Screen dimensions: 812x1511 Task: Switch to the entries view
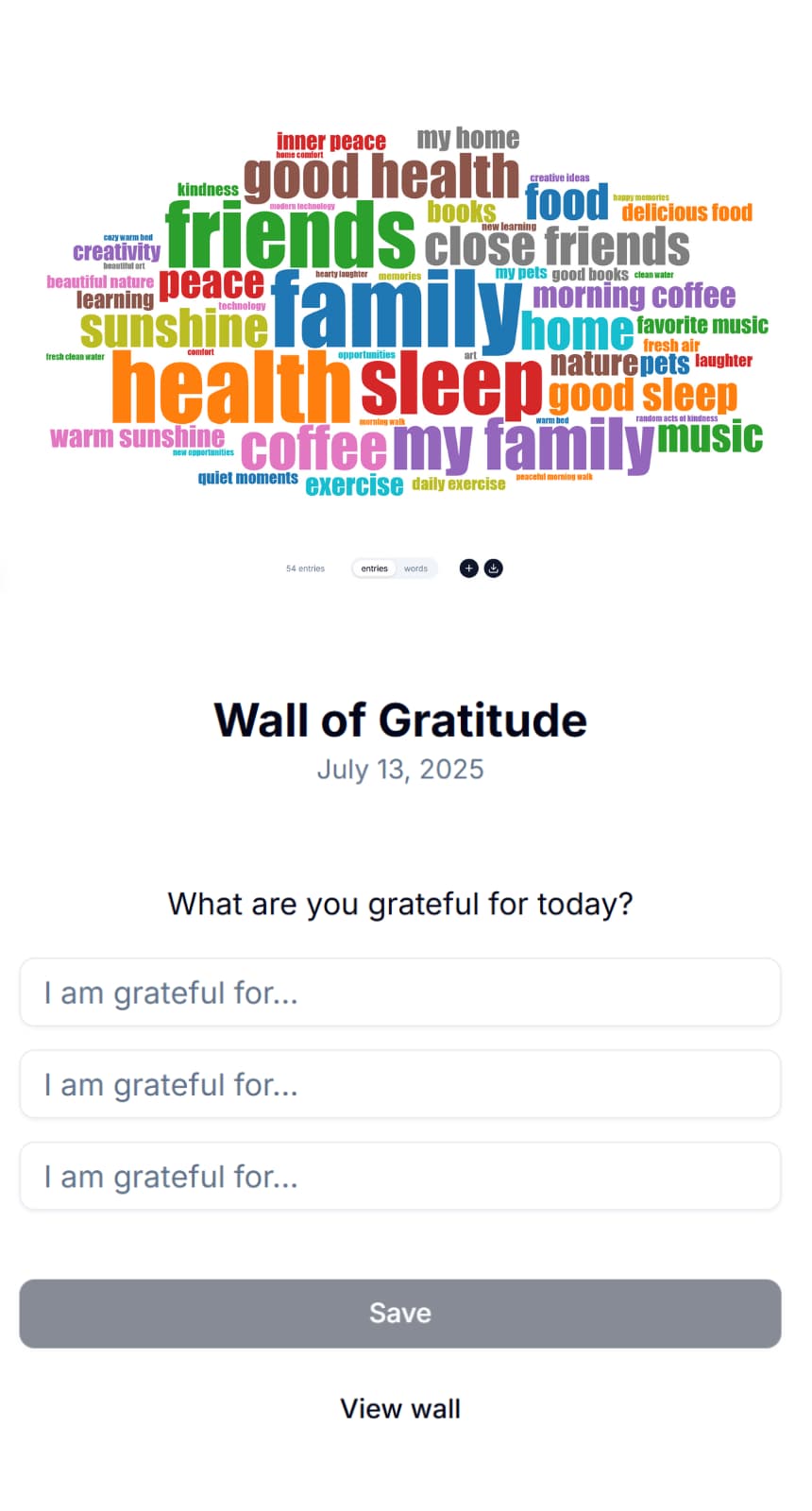(x=374, y=569)
